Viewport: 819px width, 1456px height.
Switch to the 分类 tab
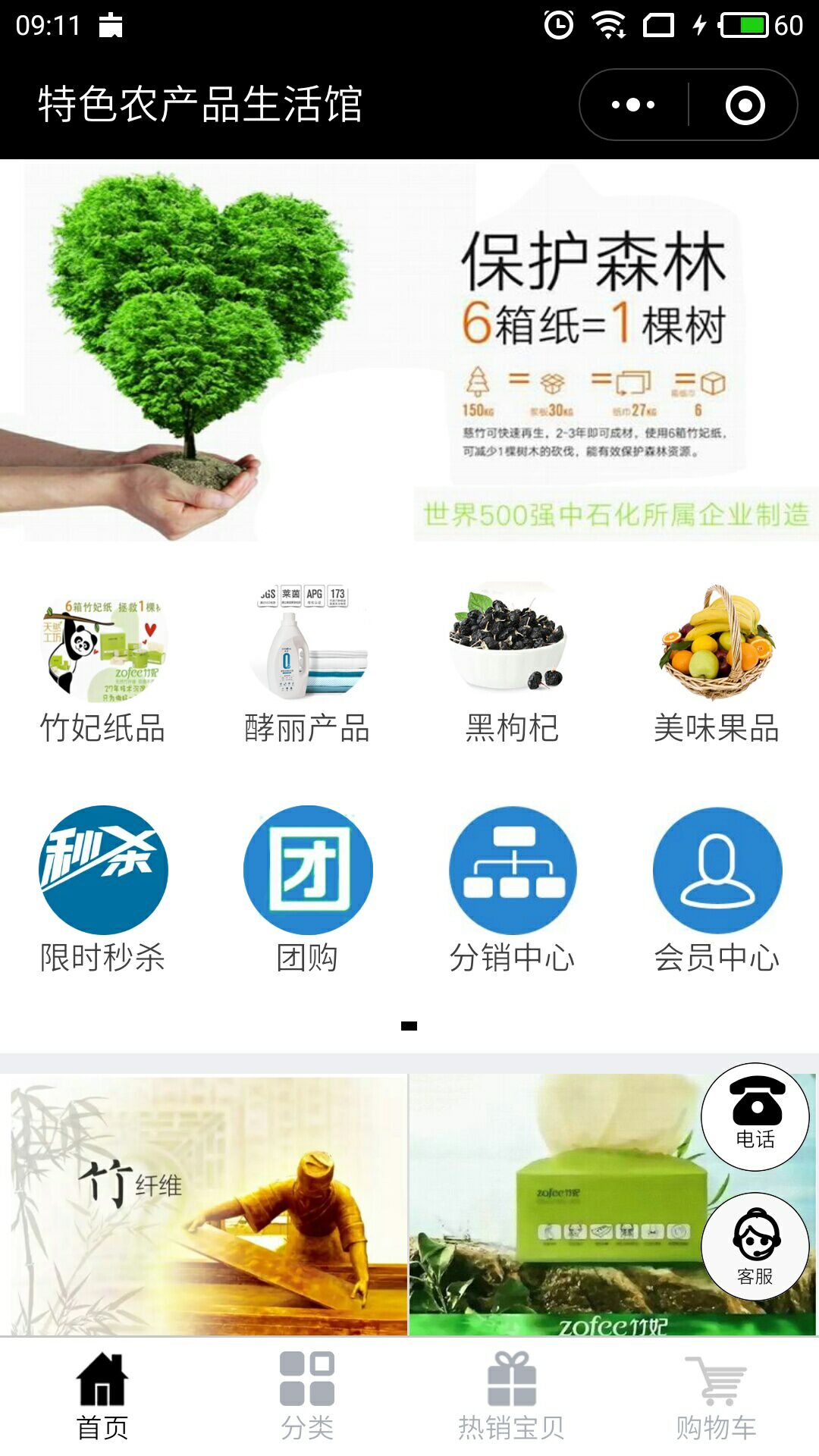[x=307, y=1396]
